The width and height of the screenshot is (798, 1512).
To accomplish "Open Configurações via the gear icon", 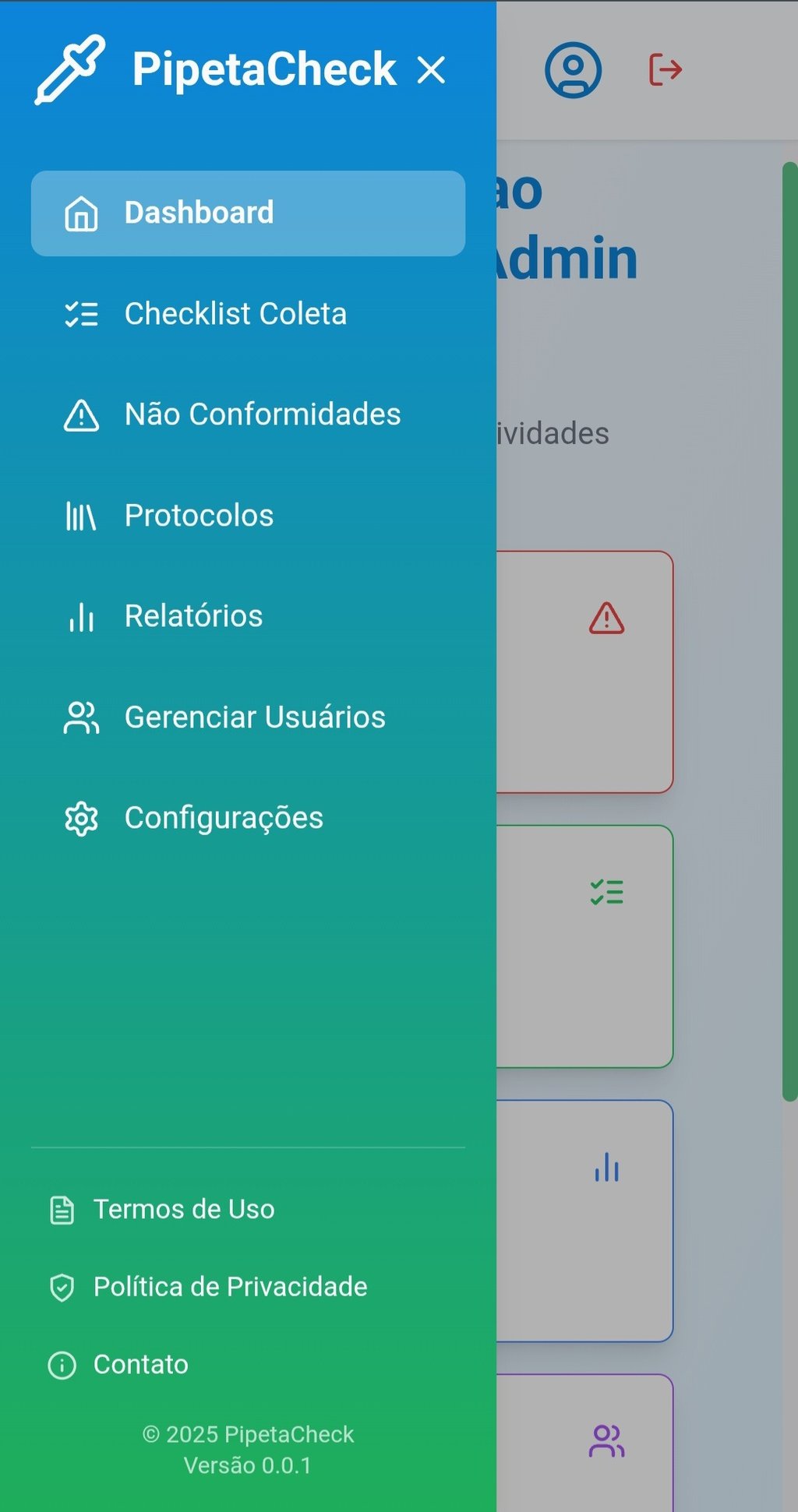I will 81,817.
